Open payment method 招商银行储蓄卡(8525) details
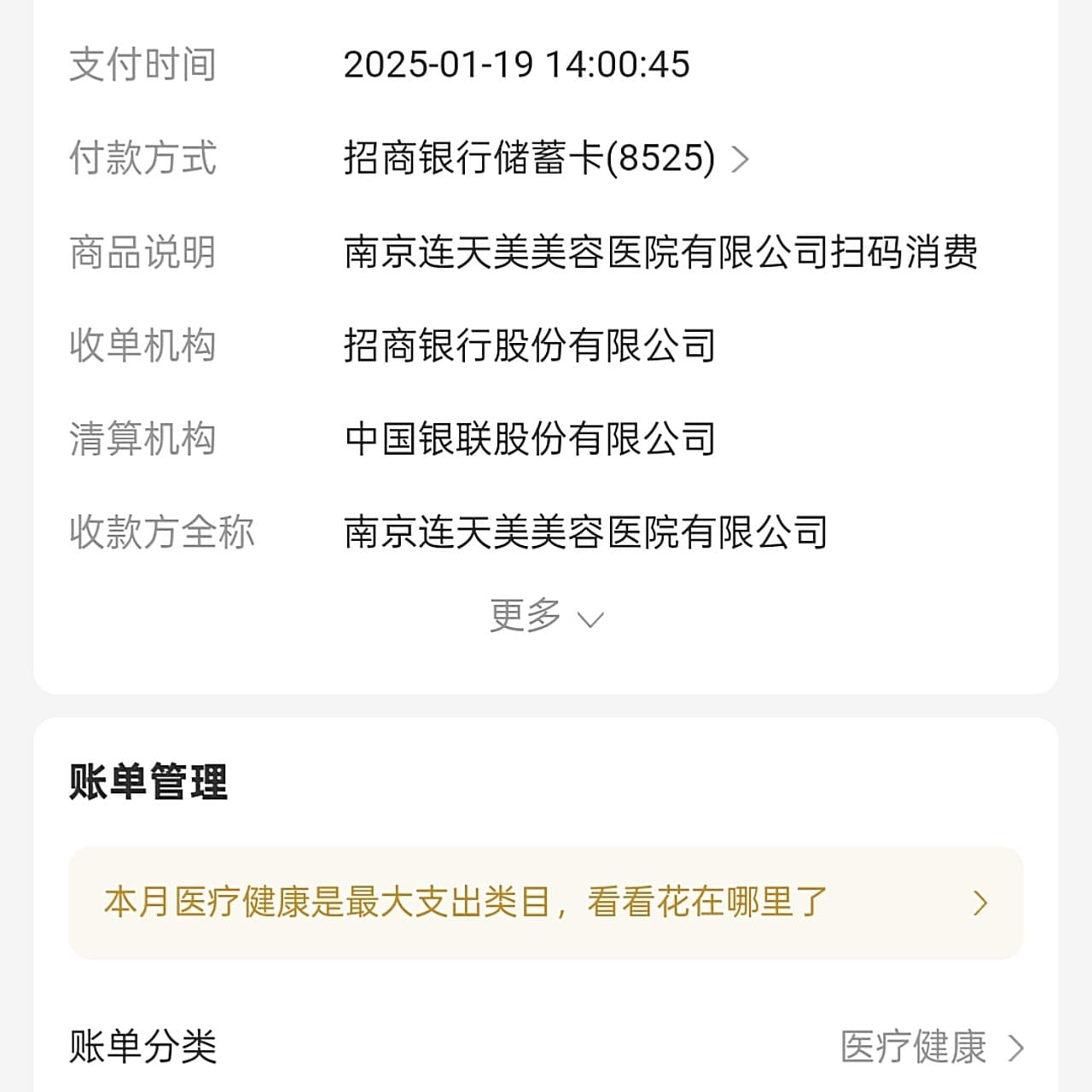 point(546,159)
